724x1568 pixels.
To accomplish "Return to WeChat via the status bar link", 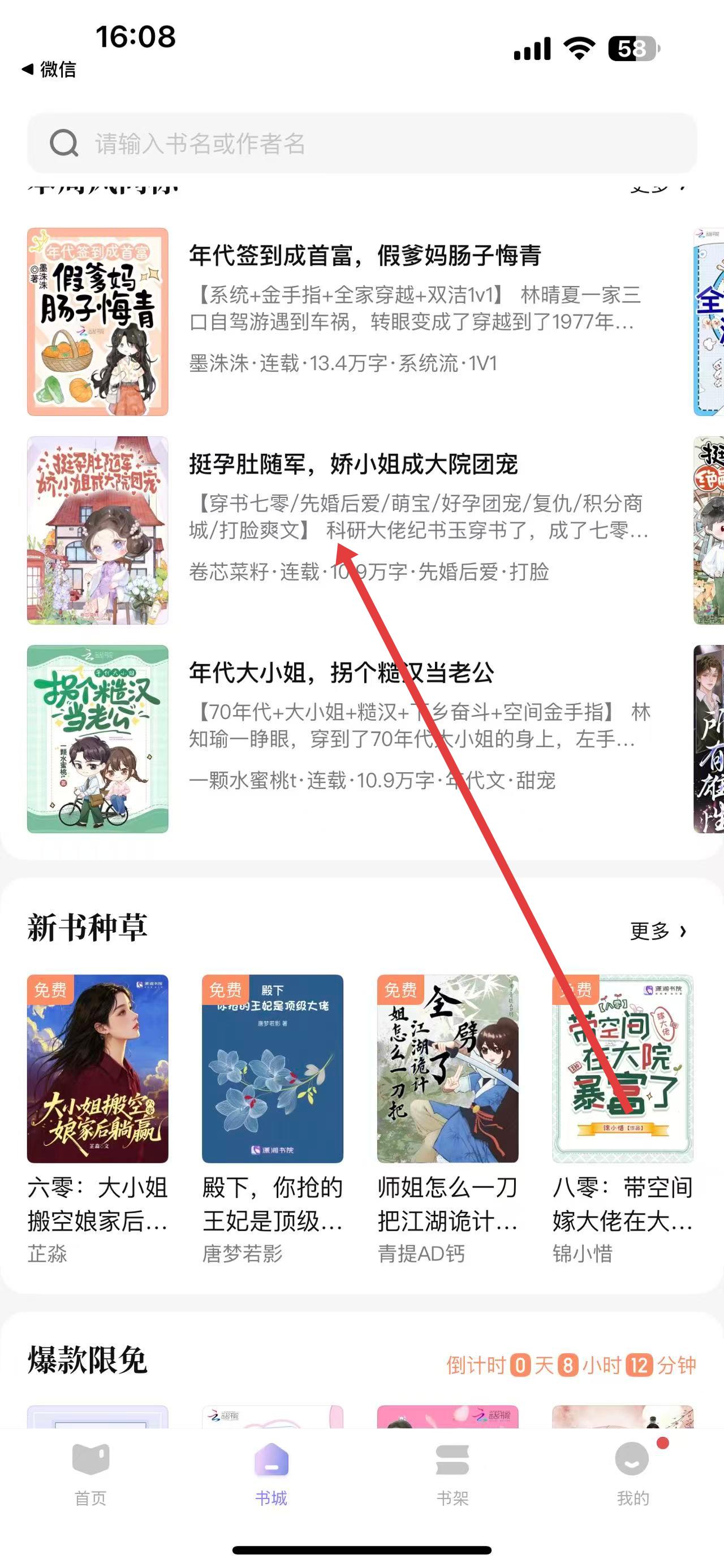I will [x=50, y=70].
